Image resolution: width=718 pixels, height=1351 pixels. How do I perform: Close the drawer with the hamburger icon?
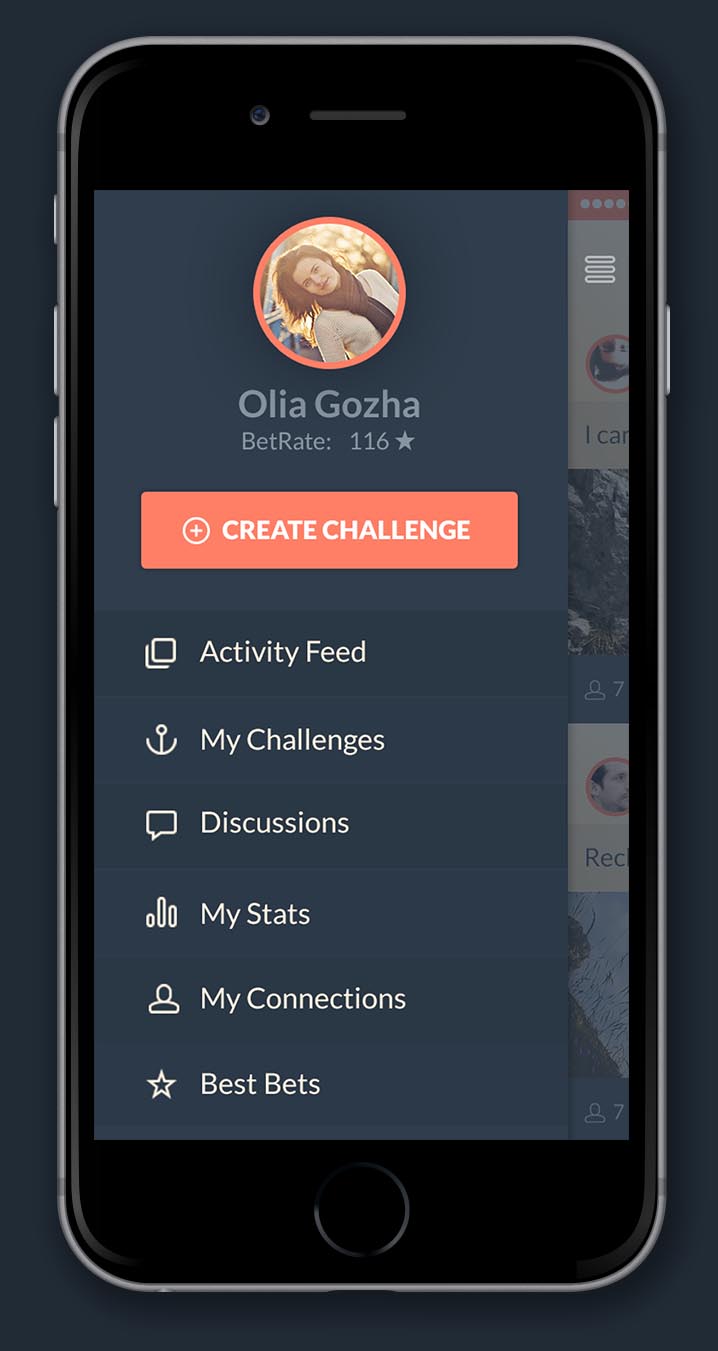(x=600, y=269)
